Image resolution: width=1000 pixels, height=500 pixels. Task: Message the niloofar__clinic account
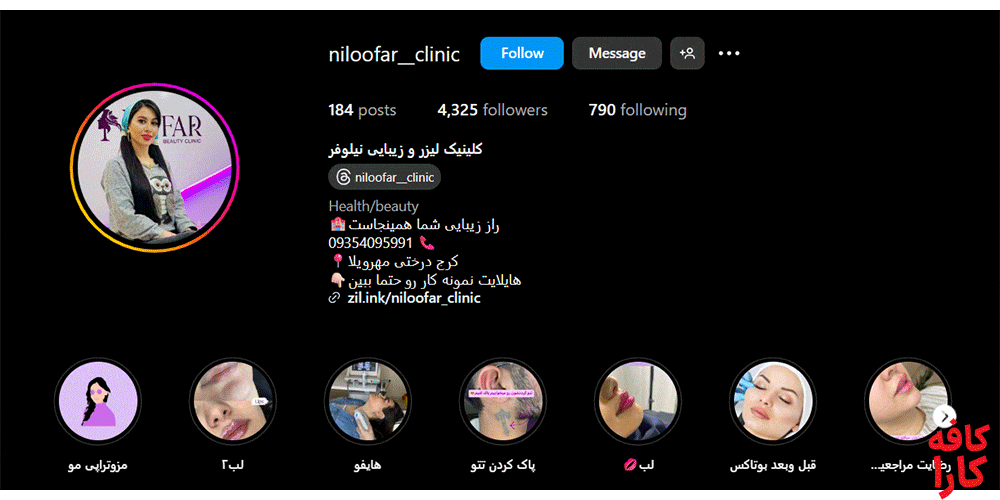(x=616, y=53)
